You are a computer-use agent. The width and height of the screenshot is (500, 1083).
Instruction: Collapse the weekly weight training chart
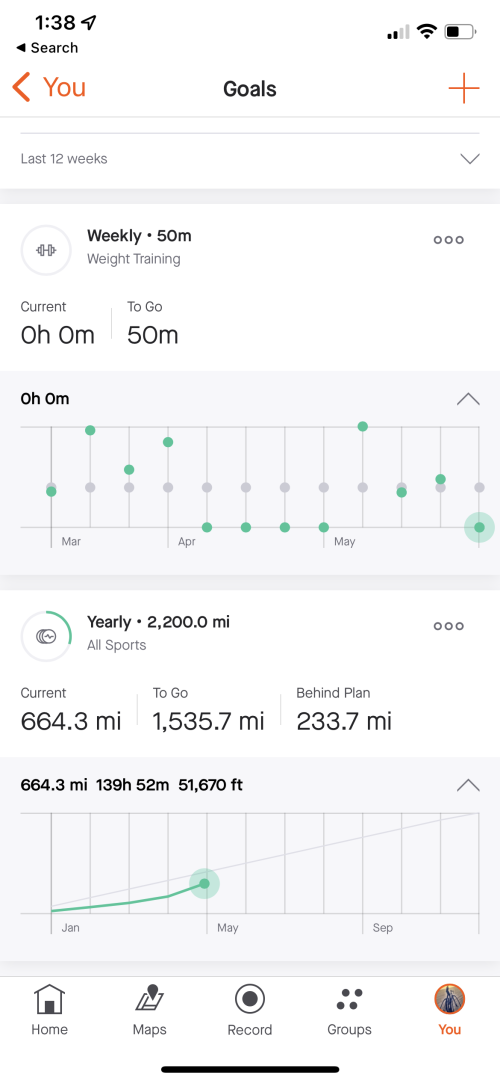468,399
